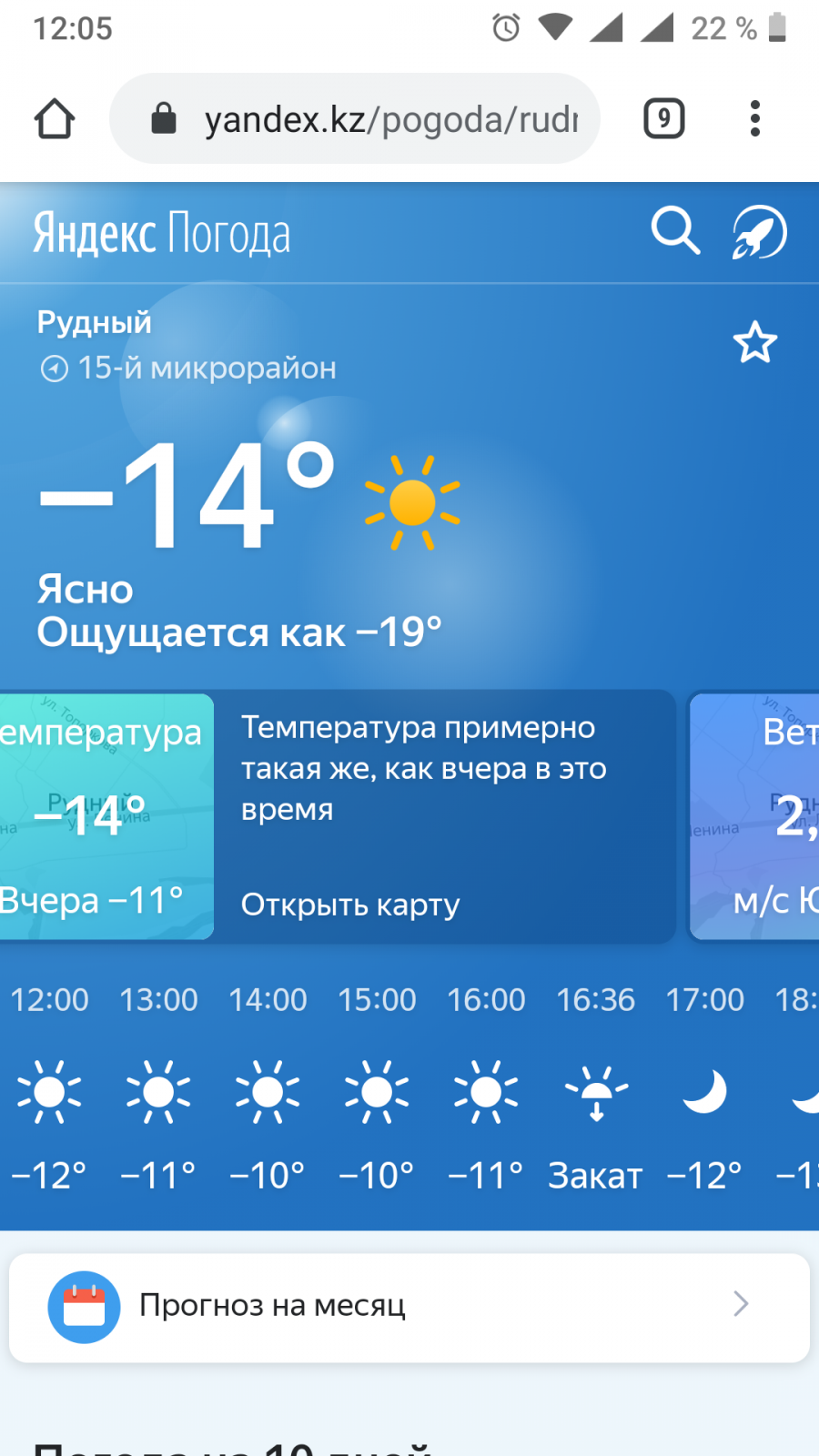Screen dimensions: 819x1456
Task: Add Рудный to favorites with star
Action: click(754, 343)
